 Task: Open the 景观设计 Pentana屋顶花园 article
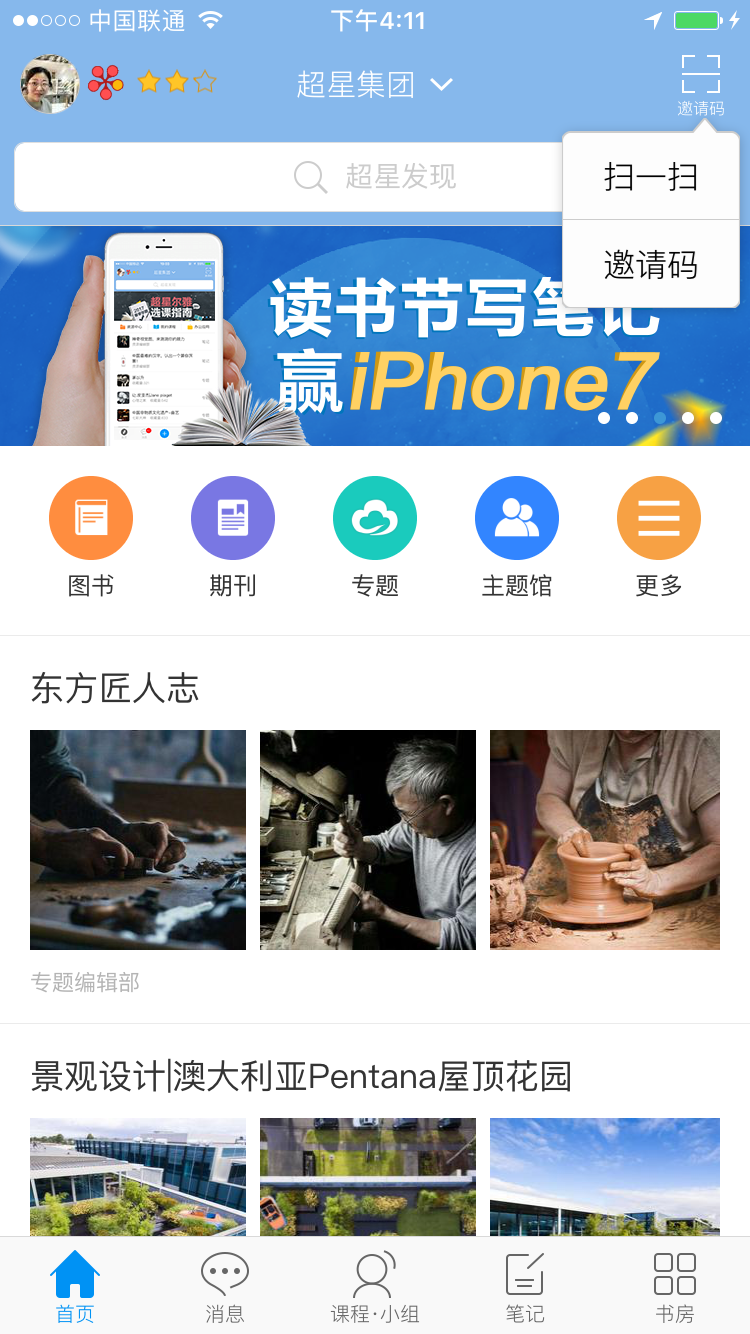coord(302,1077)
